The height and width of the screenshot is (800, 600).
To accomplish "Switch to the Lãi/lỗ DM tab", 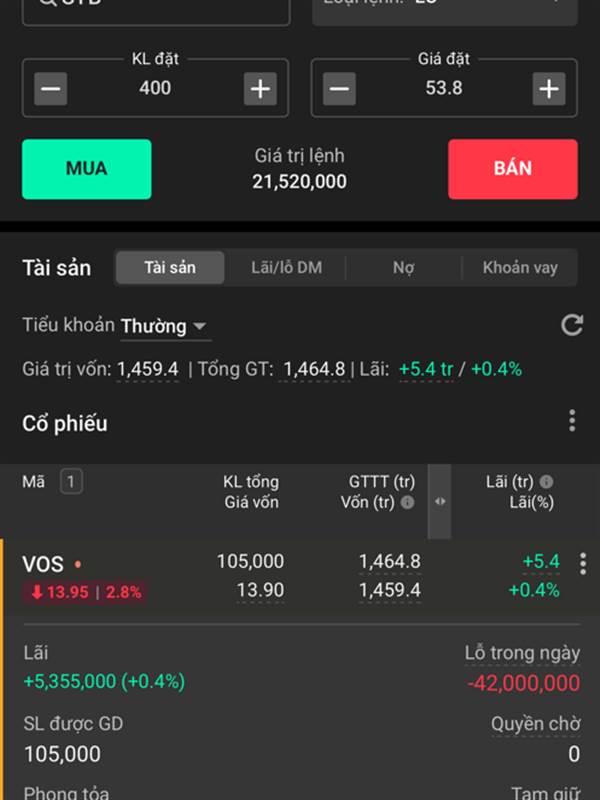I will click(286, 268).
